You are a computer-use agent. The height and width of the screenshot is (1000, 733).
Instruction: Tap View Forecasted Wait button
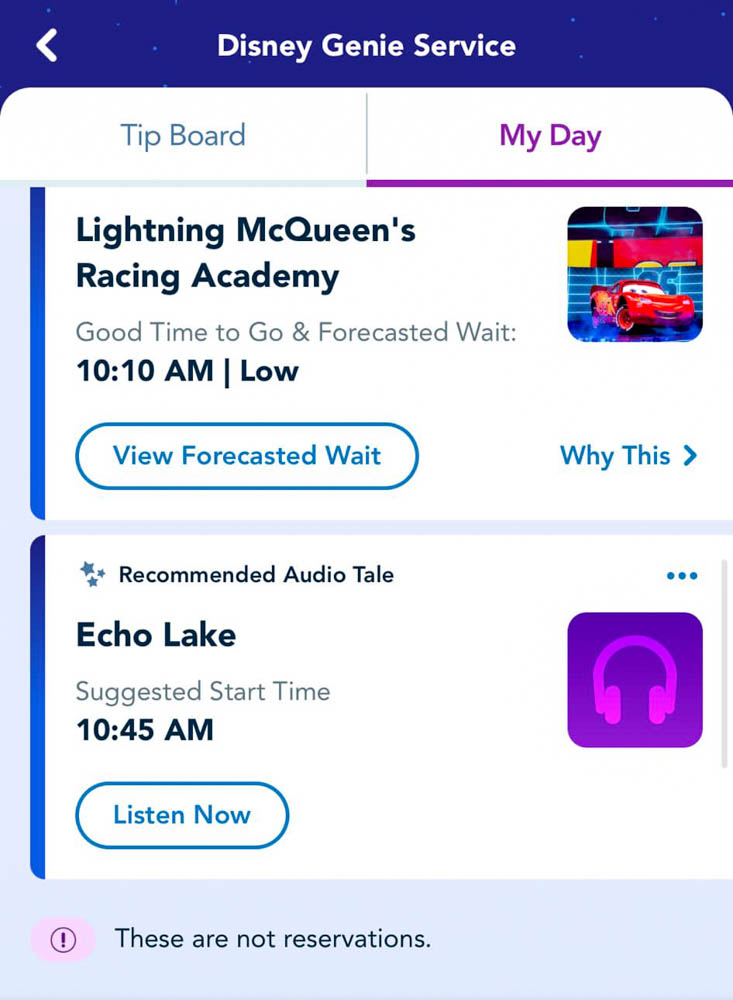247,456
